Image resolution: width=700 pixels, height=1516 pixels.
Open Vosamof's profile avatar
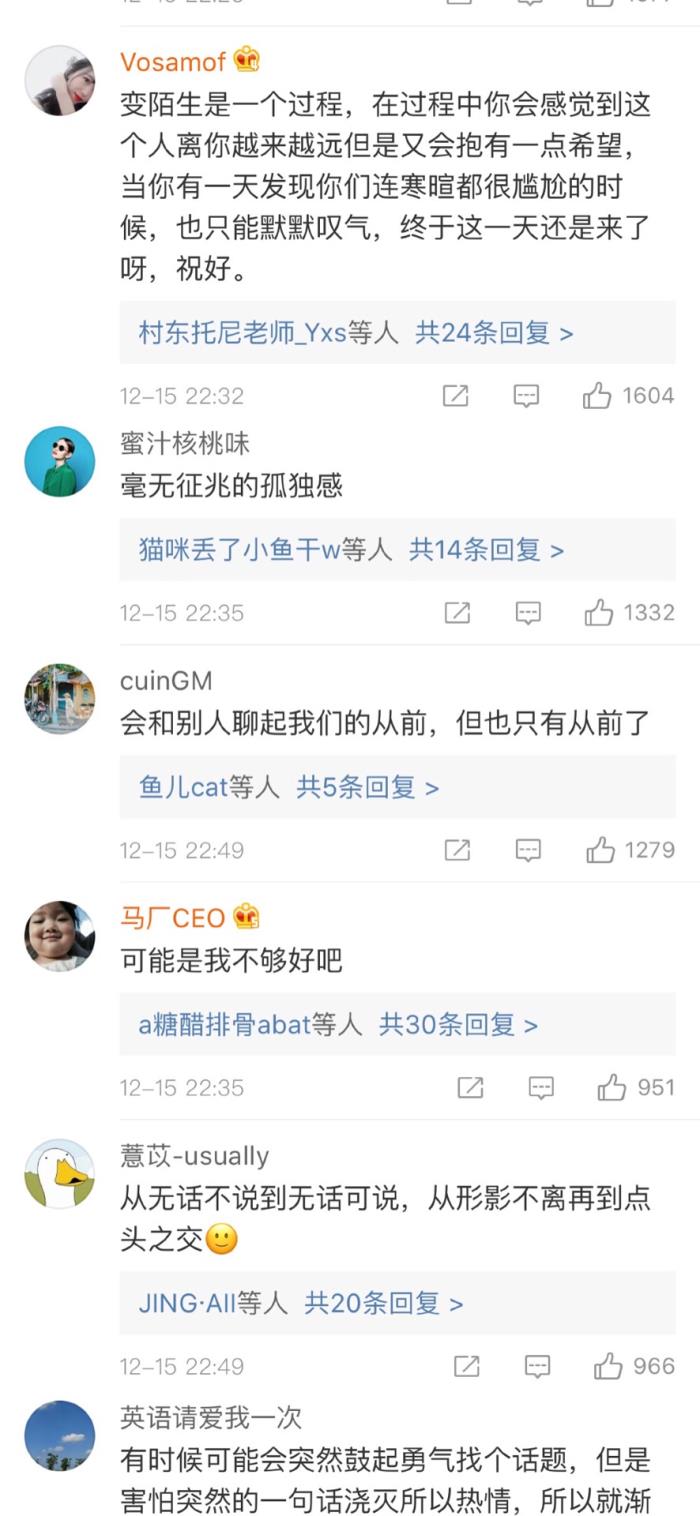click(59, 81)
